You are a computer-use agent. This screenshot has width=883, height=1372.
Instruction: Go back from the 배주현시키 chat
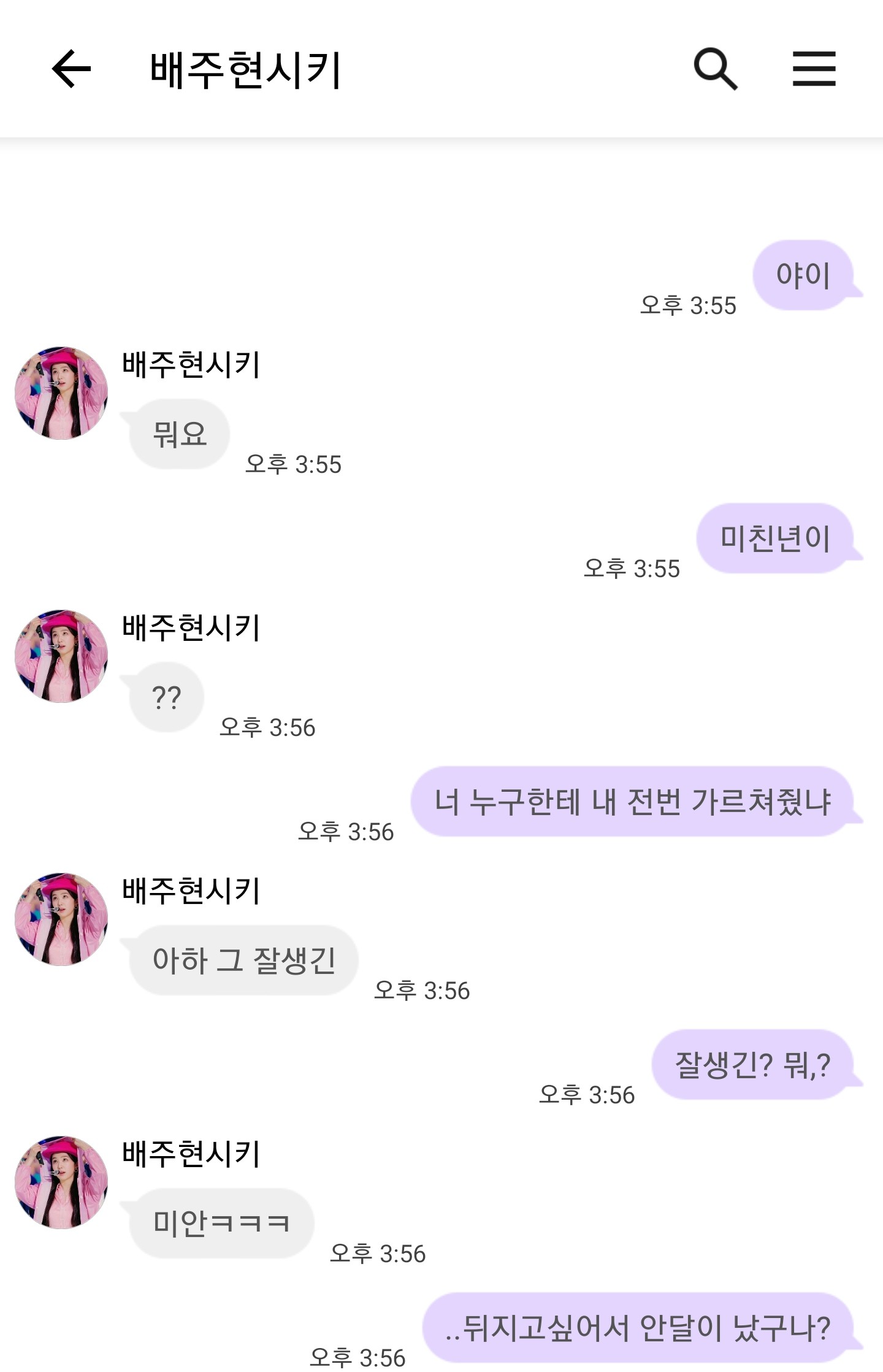[71, 69]
